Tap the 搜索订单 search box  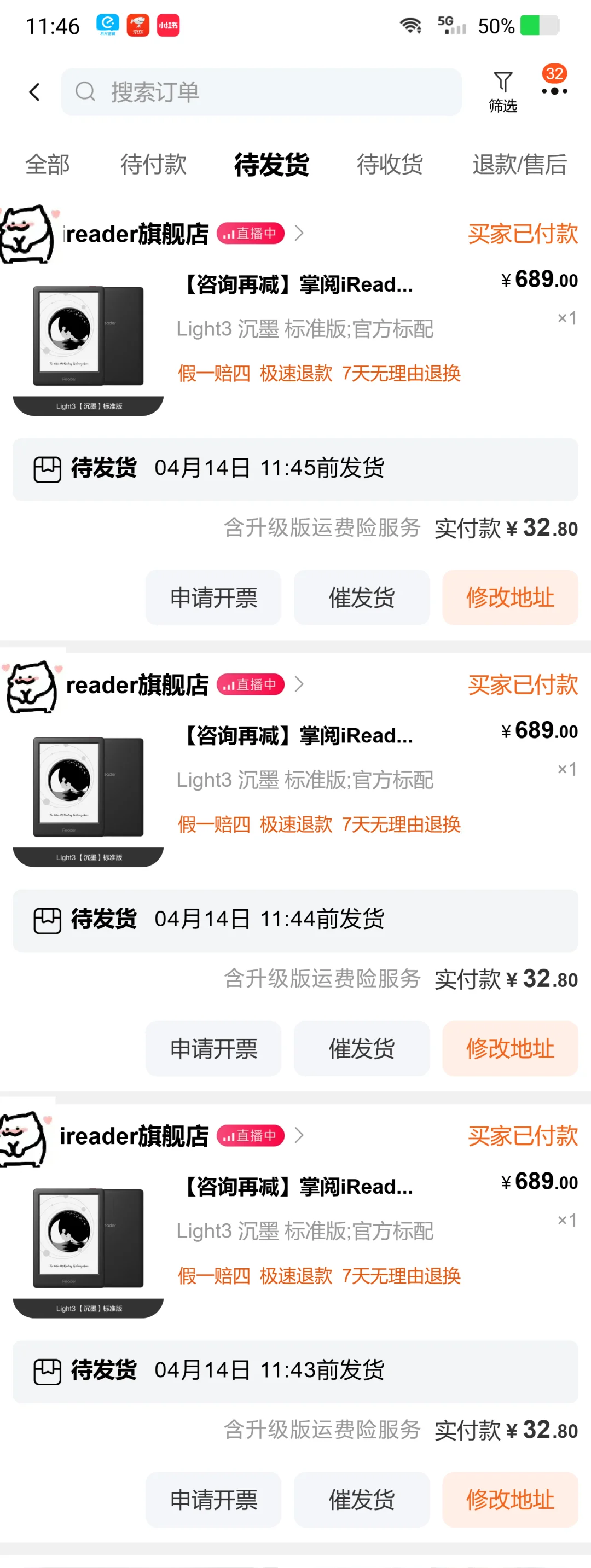(x=262, y=92)
